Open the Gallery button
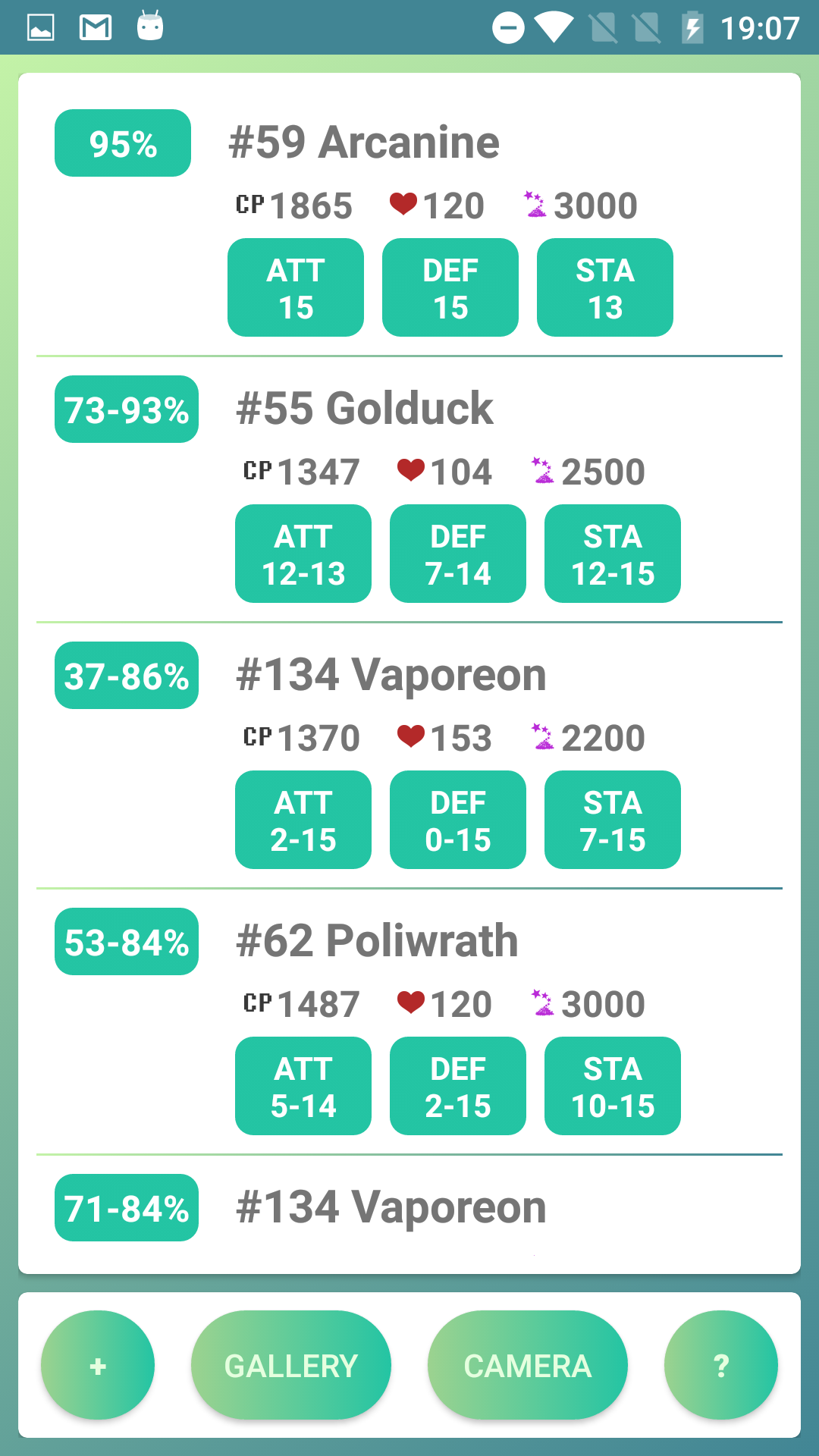The height and width of the screenshot is (1456, 819). point(290,1365)
